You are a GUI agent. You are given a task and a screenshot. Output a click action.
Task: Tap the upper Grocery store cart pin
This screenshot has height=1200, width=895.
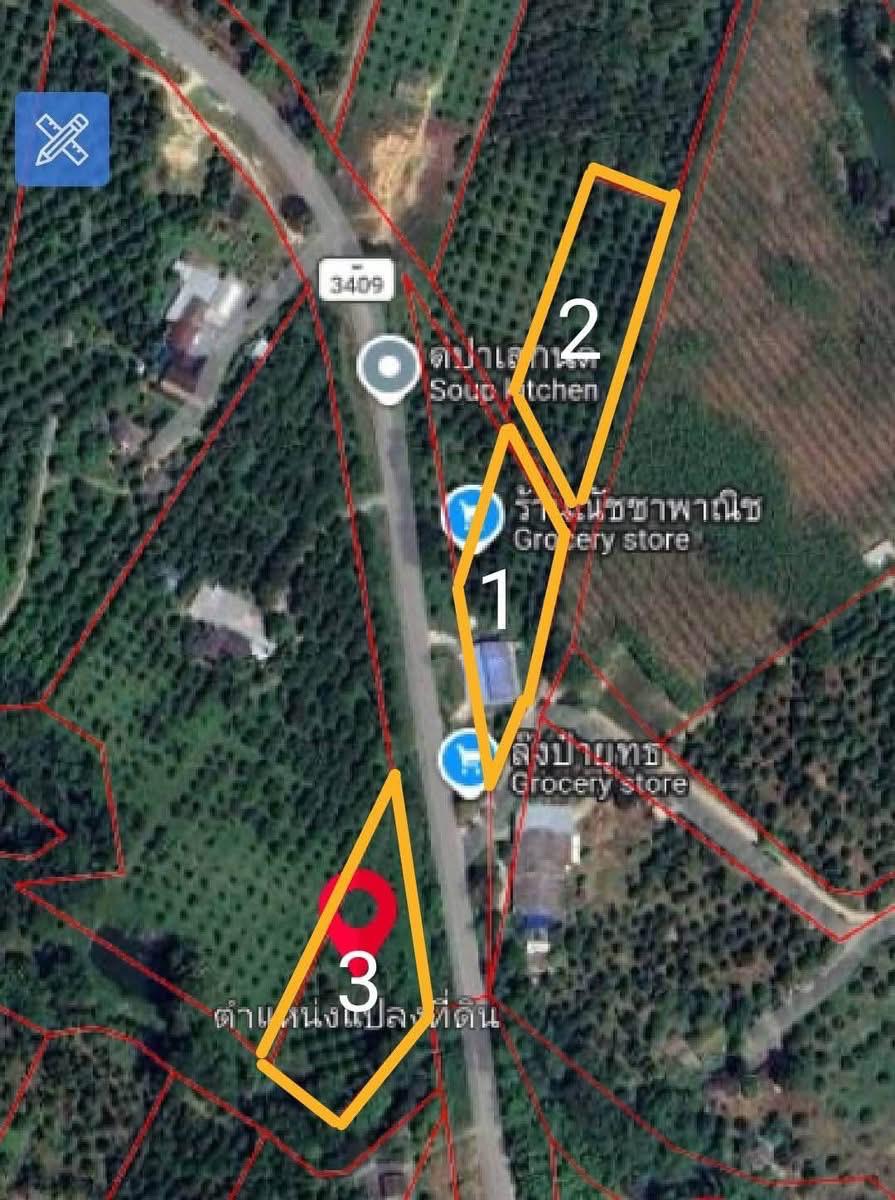(x=472, y=517)
